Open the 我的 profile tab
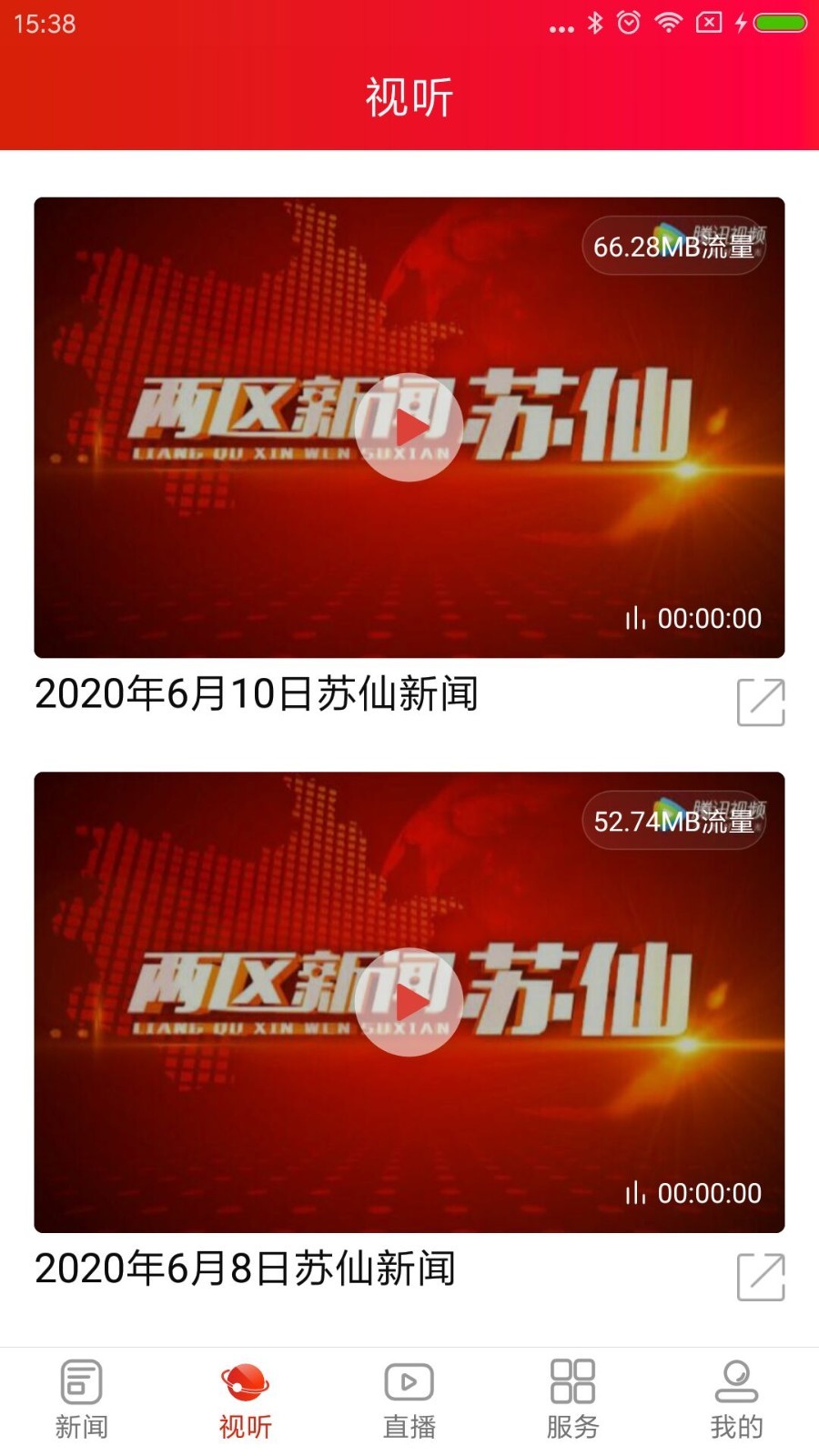The width and height of the screenshot is (819, 1456). (x=736, y=1400)
